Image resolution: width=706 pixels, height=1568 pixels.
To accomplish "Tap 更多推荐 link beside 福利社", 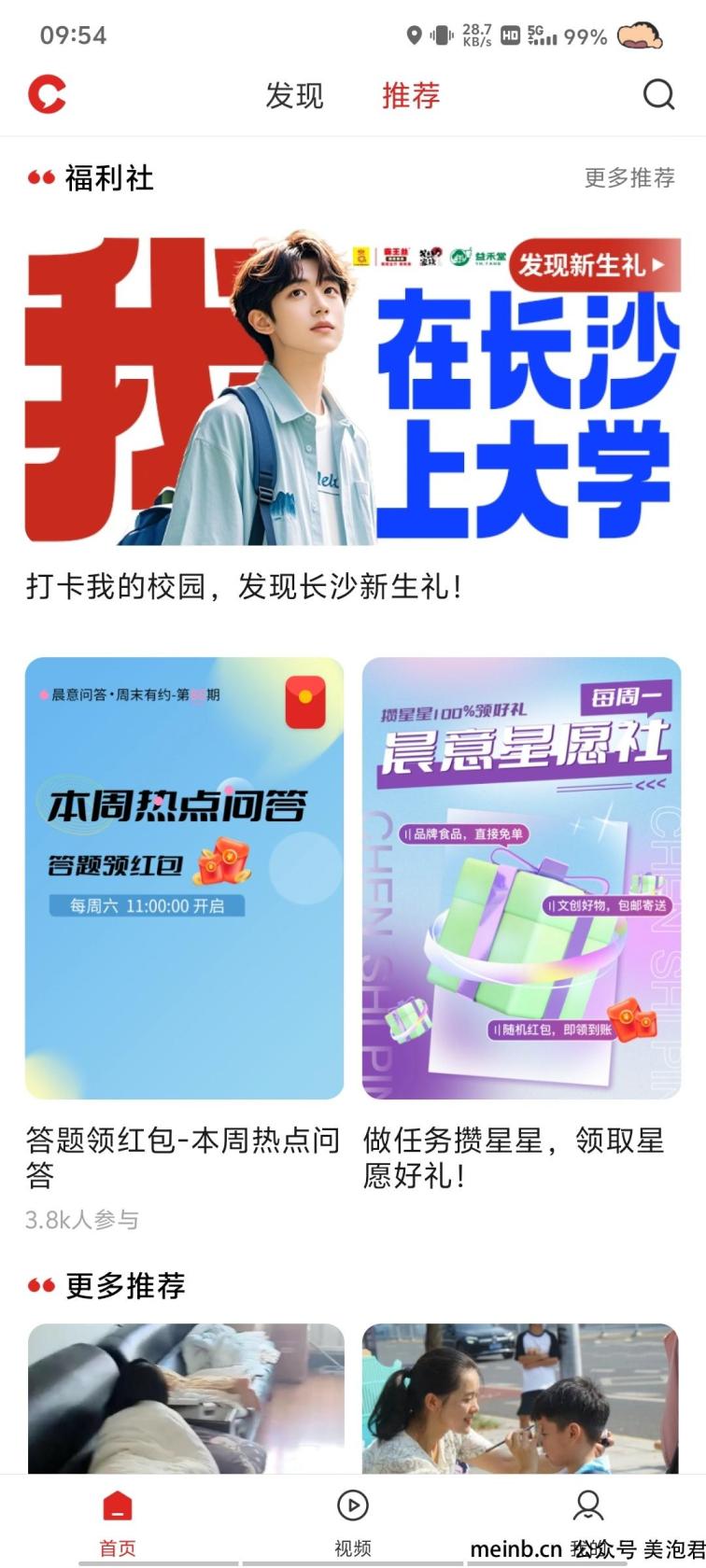I will point(629,177).
